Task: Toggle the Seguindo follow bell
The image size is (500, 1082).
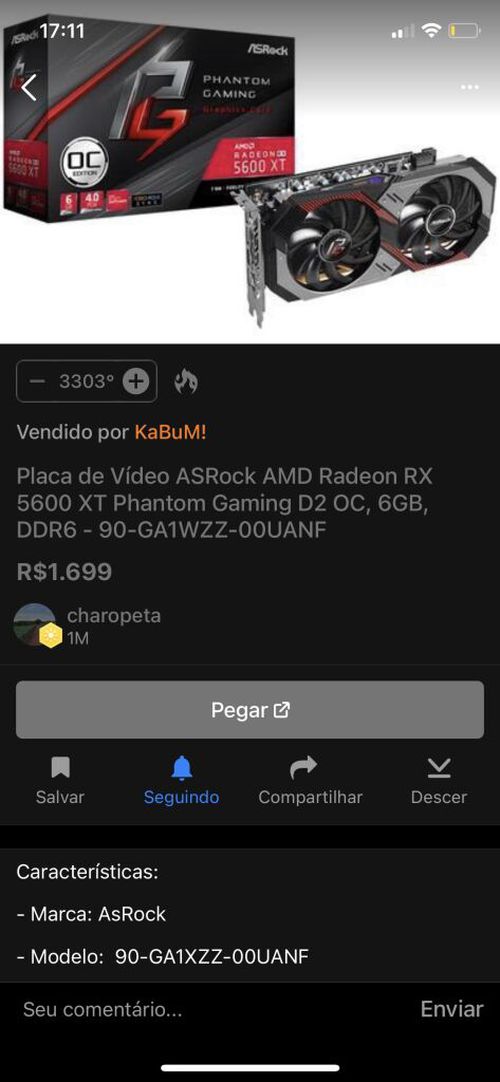Action: click(181, 780)
